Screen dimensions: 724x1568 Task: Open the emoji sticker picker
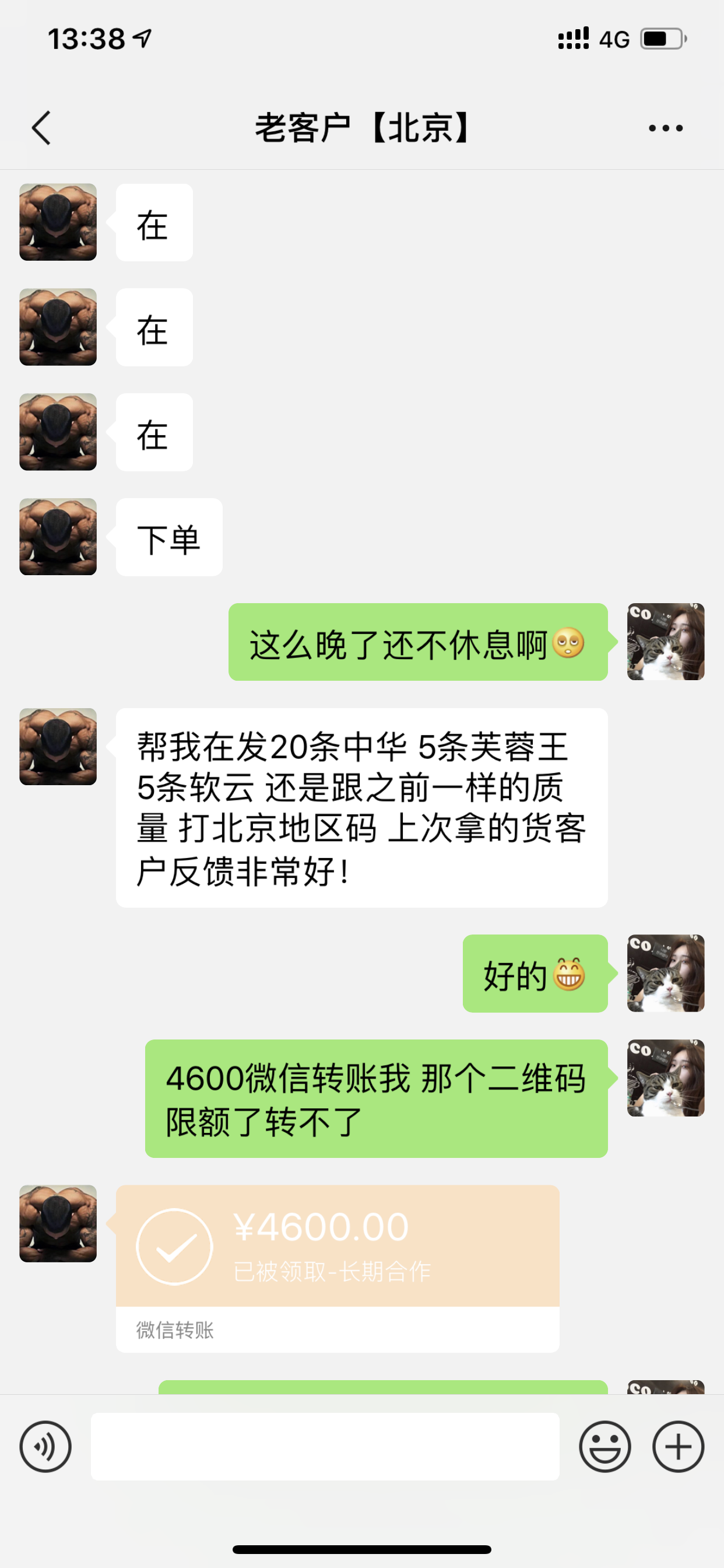(x=604, y=1446)
